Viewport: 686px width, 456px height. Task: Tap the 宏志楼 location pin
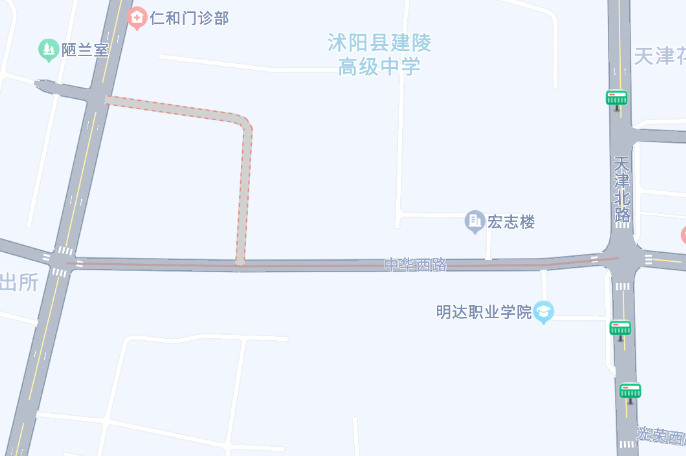pos(475,222)
